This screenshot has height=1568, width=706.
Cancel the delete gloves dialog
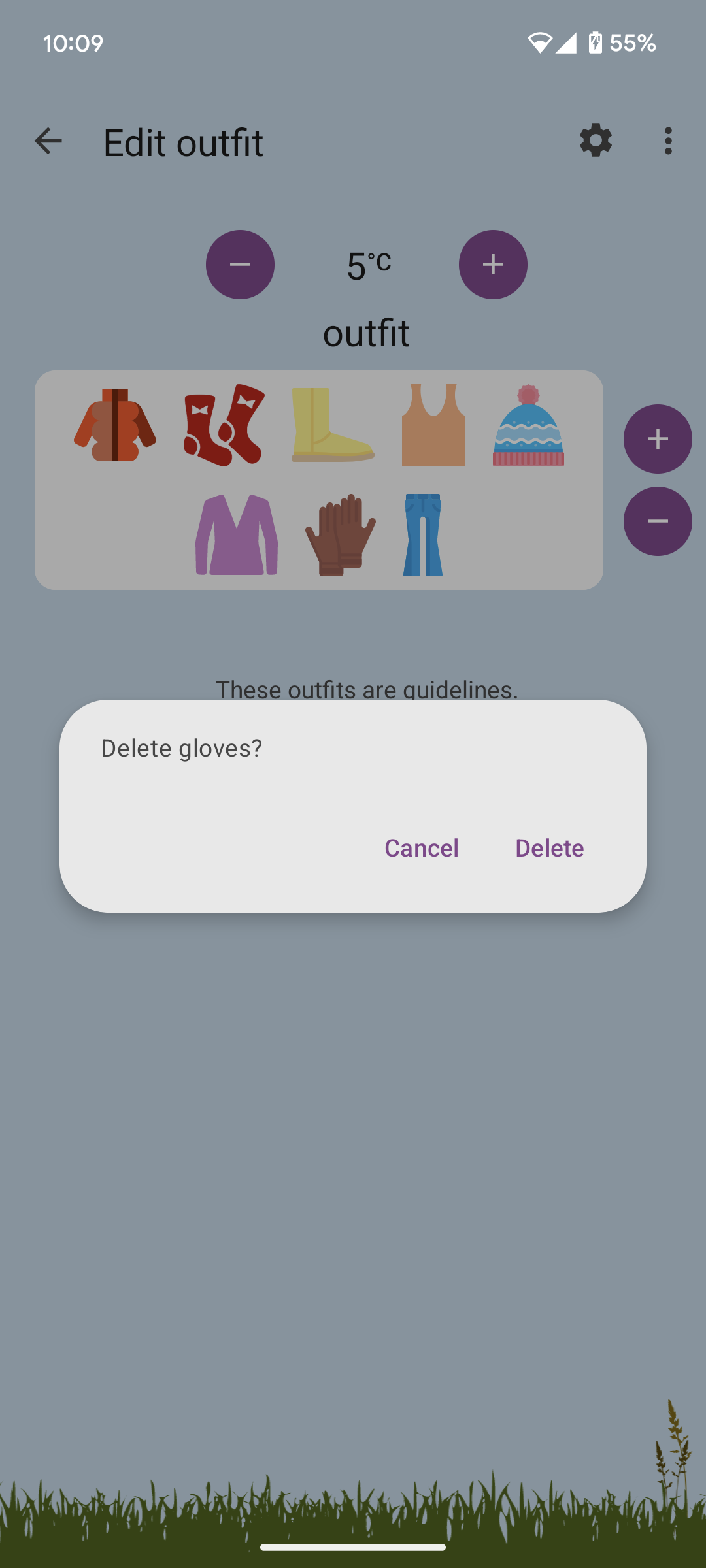point(422,848)
